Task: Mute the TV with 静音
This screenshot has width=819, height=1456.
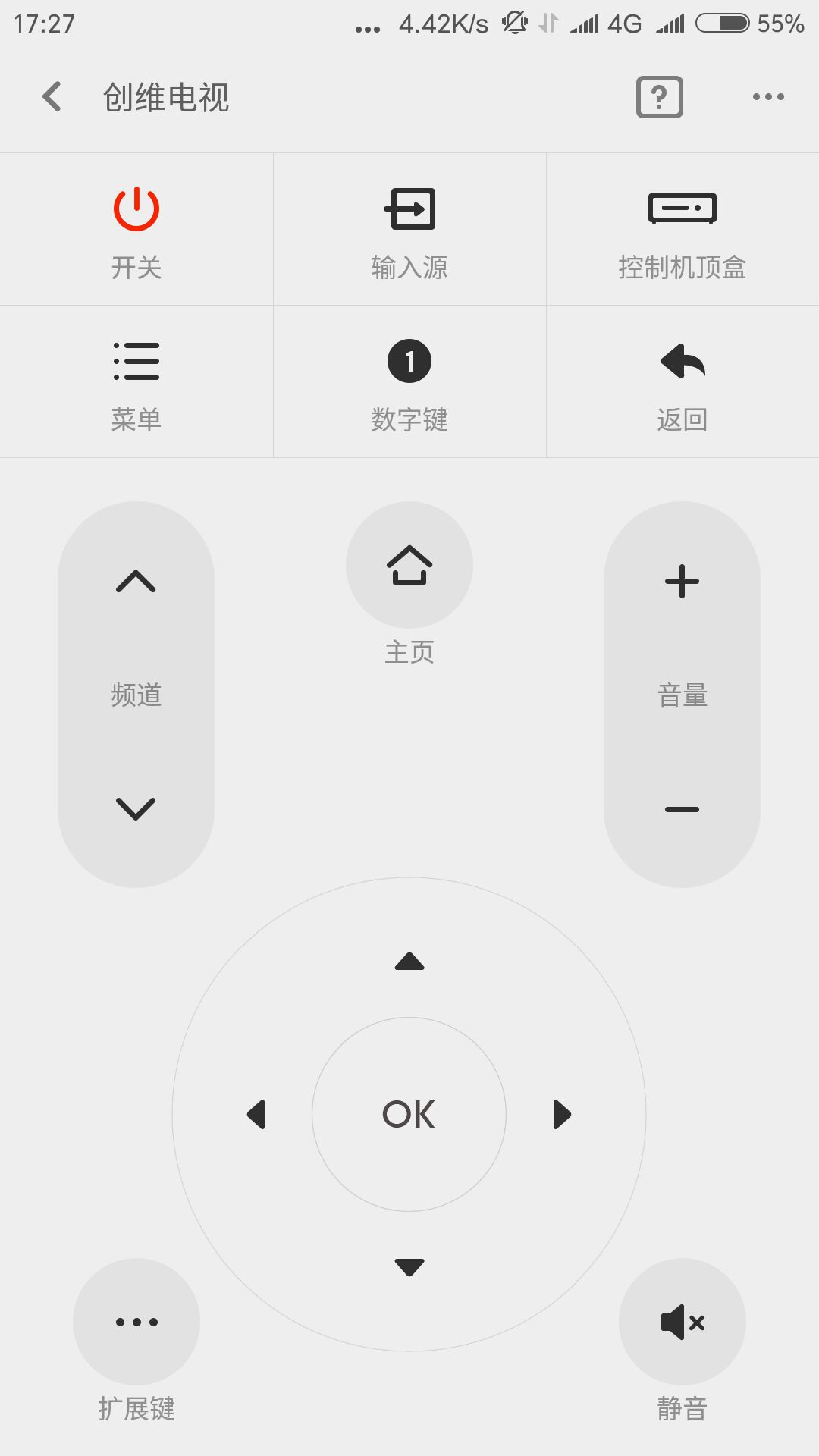Action: (682, 1322)
